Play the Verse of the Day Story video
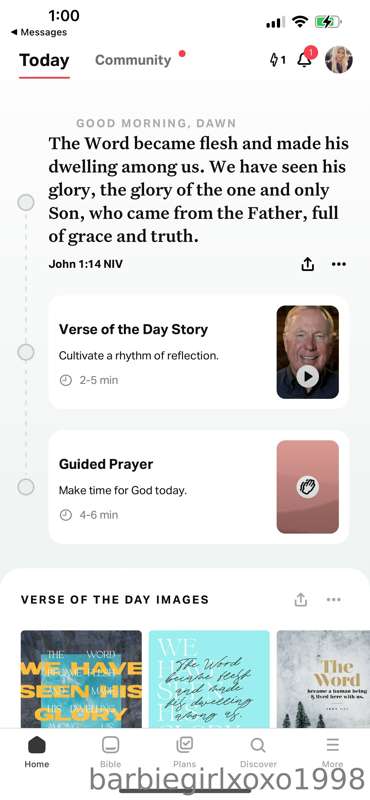 (x=308, y=377)
